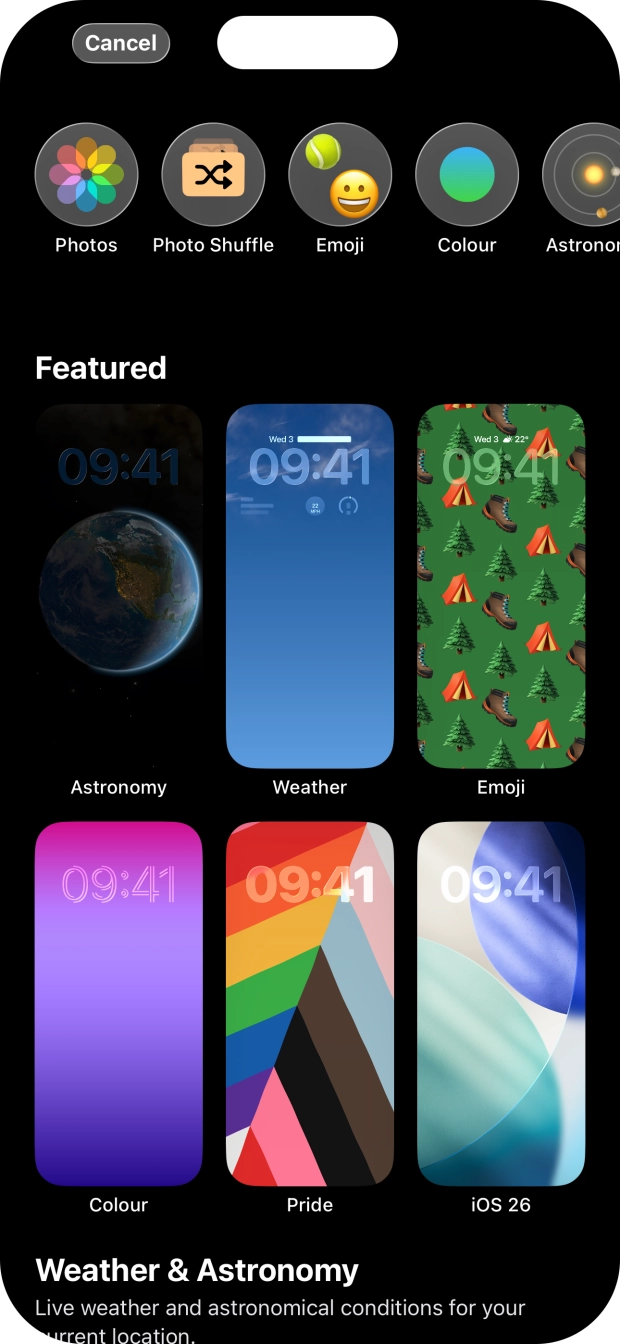This screenshot has height=1344, width=620.
Task: Open the iOS 26 wallpaper
Action: click(501, 1004)
